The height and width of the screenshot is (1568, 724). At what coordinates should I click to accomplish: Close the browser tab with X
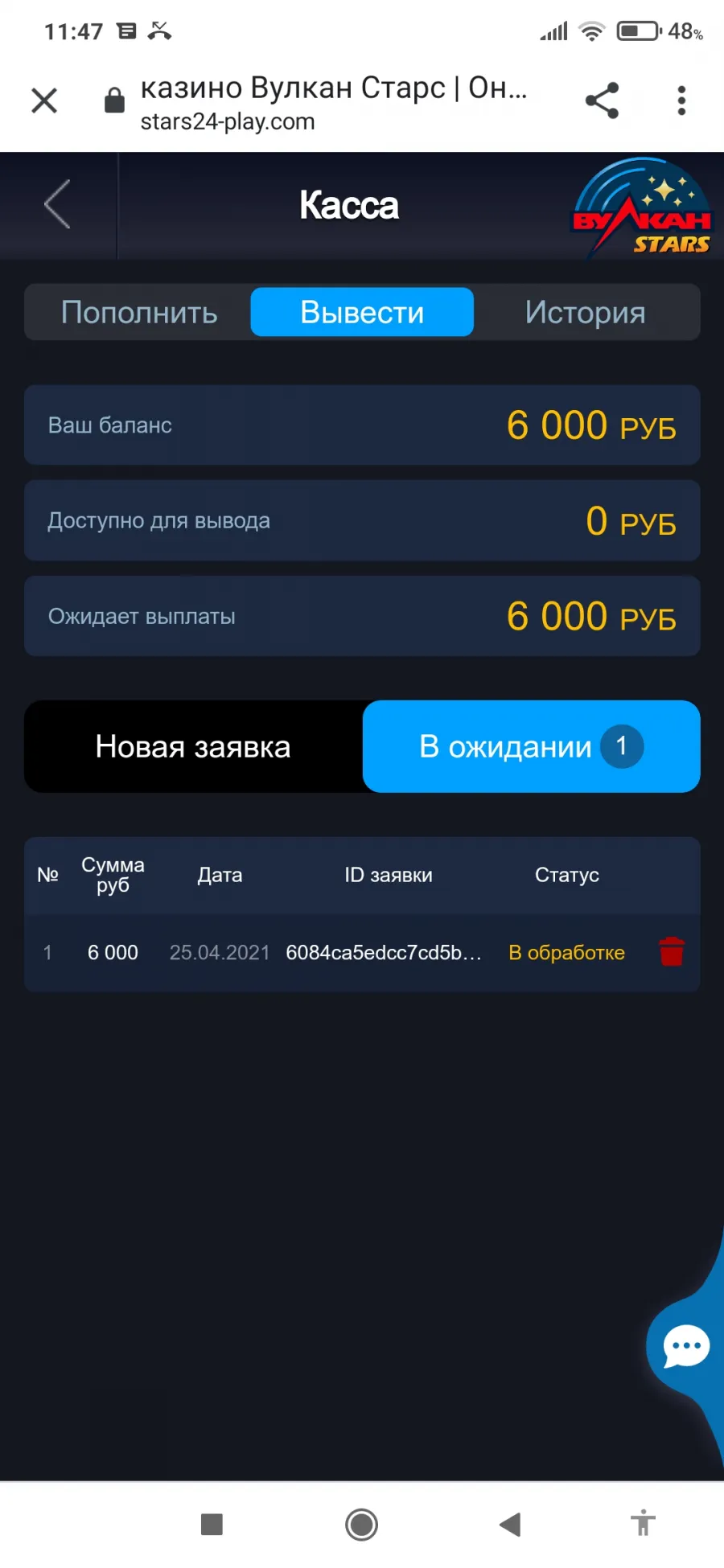(44, 101)
